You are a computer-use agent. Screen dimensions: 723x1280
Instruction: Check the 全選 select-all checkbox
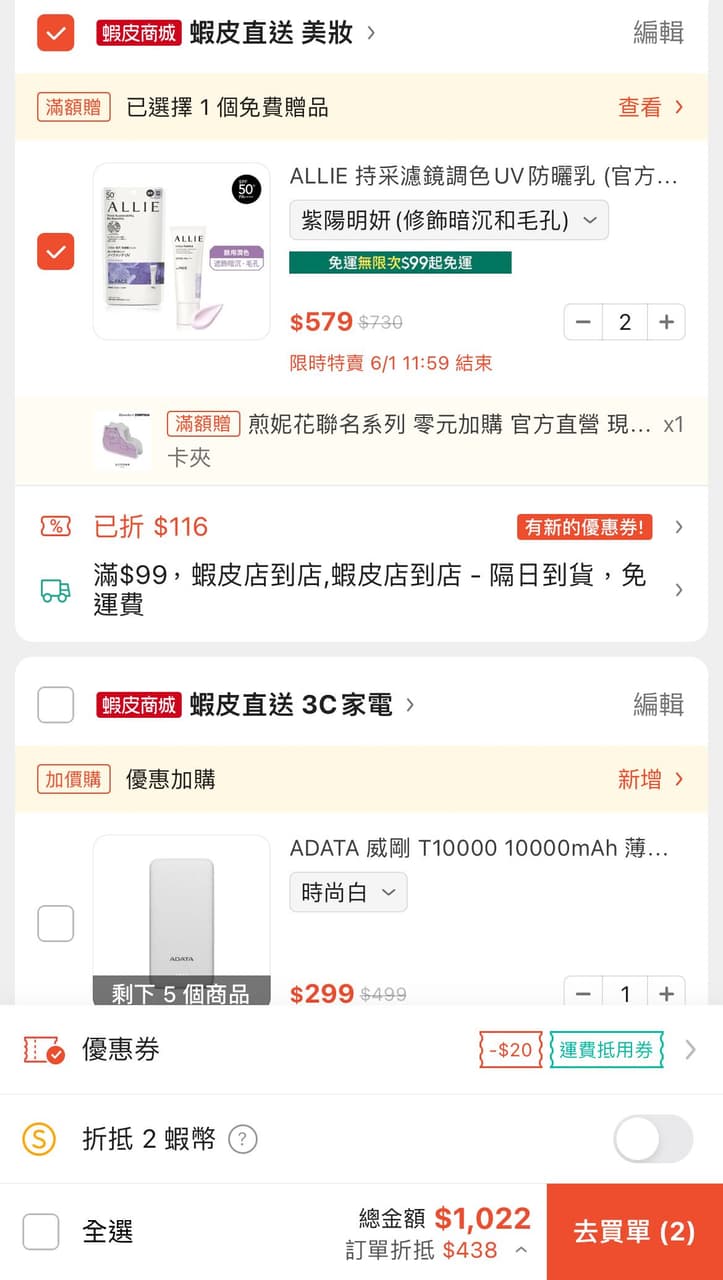tap(41, 1231)
